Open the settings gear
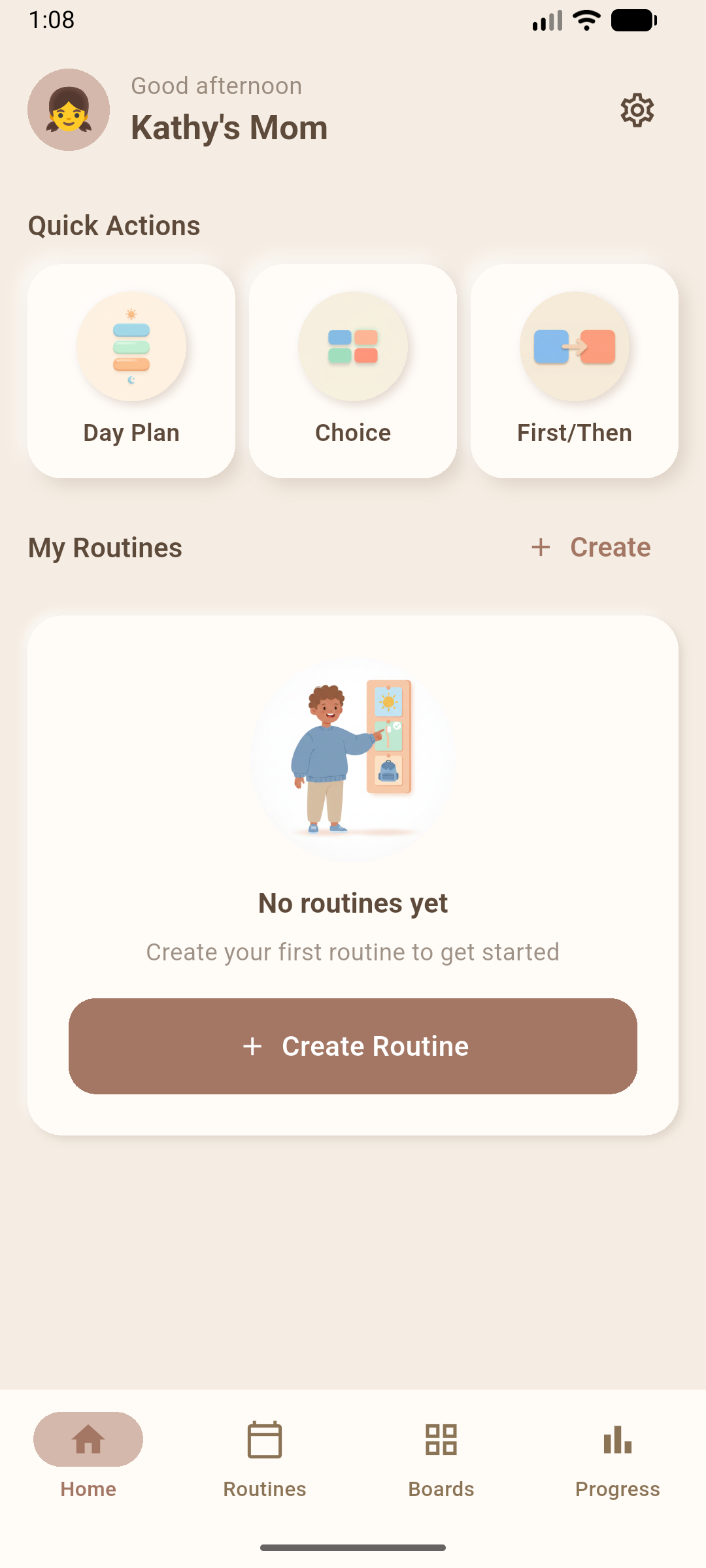The height and width of the screenshot is (1568, 706). click(x=637, y=110)
